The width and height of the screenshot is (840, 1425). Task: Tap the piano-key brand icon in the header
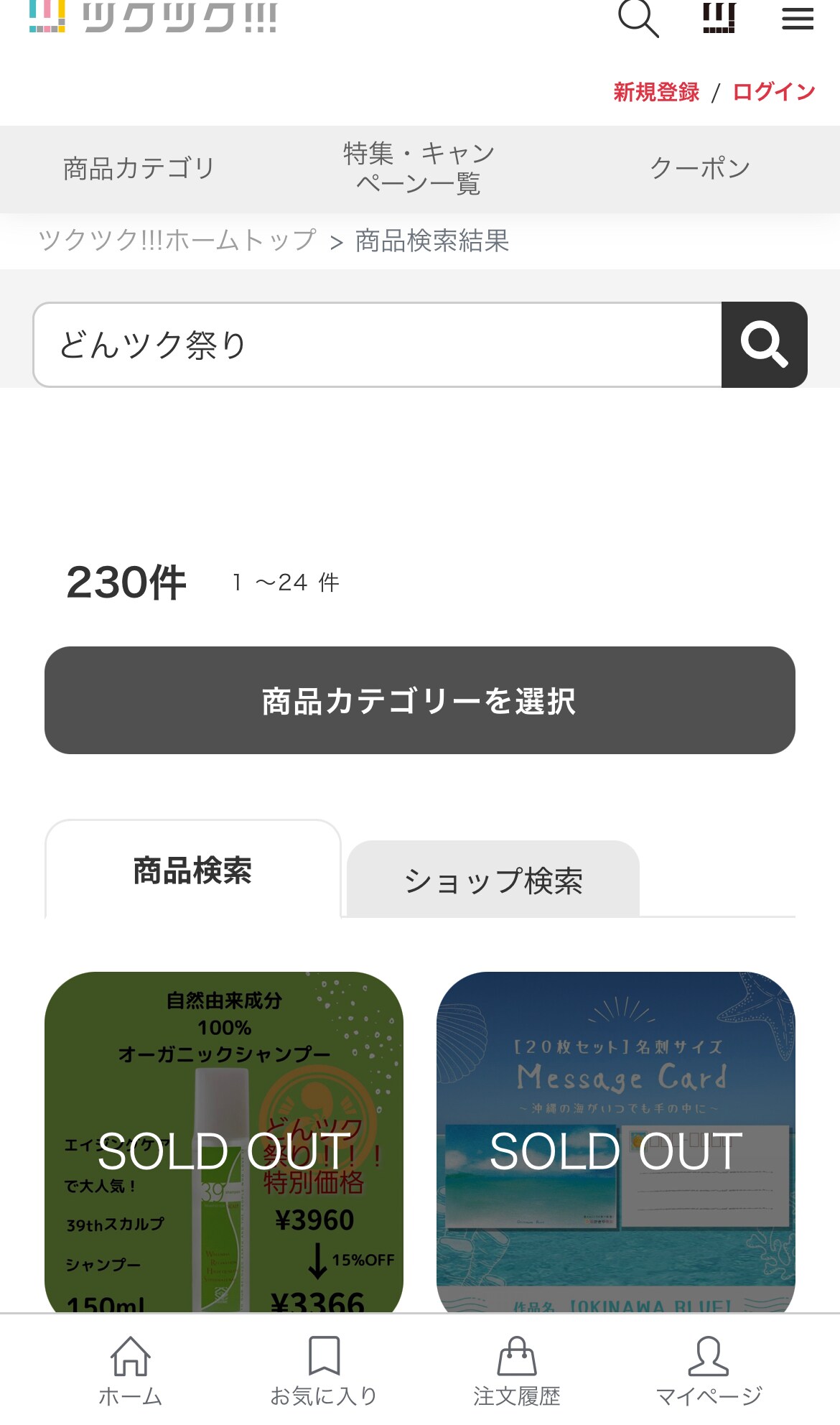[x=719, y=19]
